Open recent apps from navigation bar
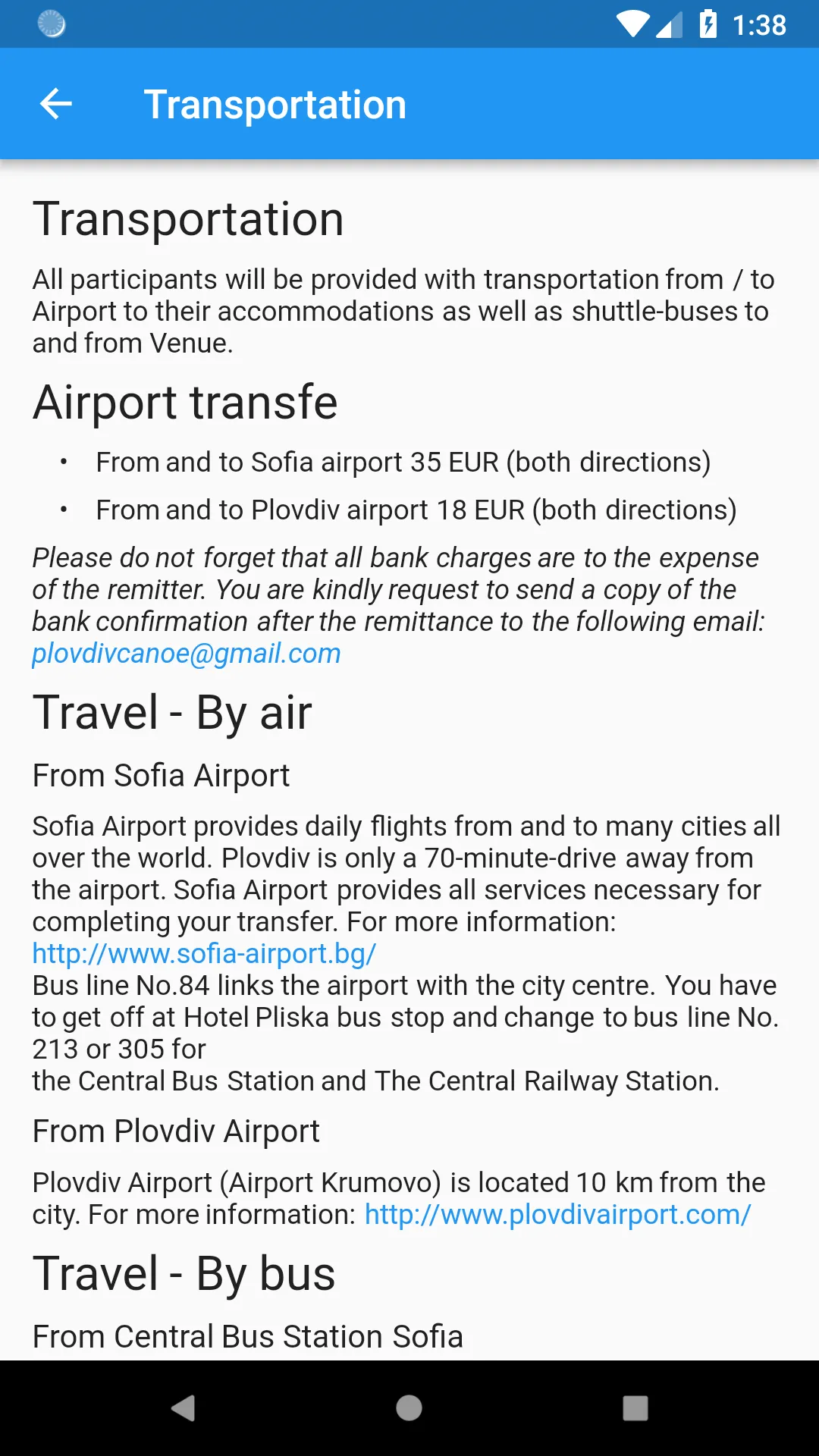819x1456 pixels. click(635, 1408)
